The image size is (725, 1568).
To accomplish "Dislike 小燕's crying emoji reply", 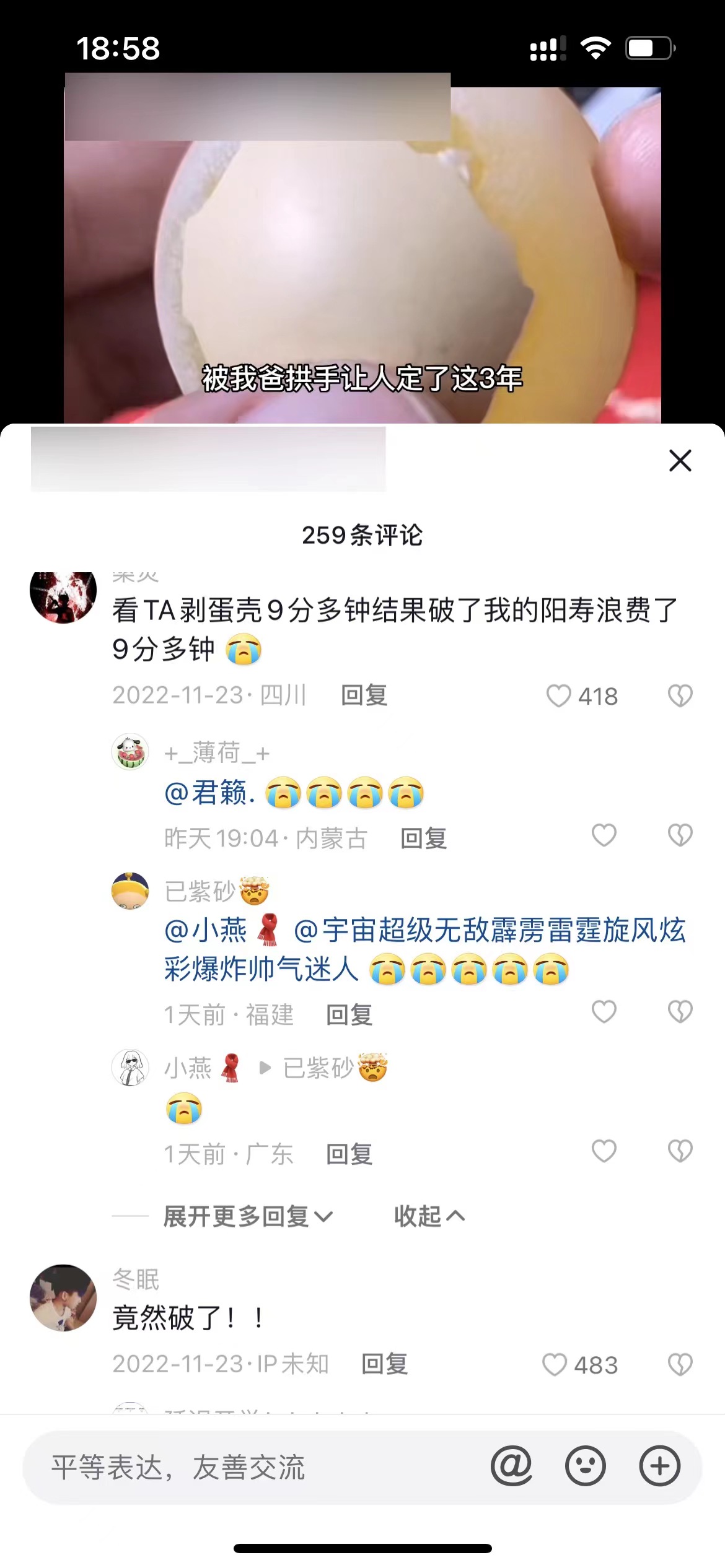I will pos(680,1151).
